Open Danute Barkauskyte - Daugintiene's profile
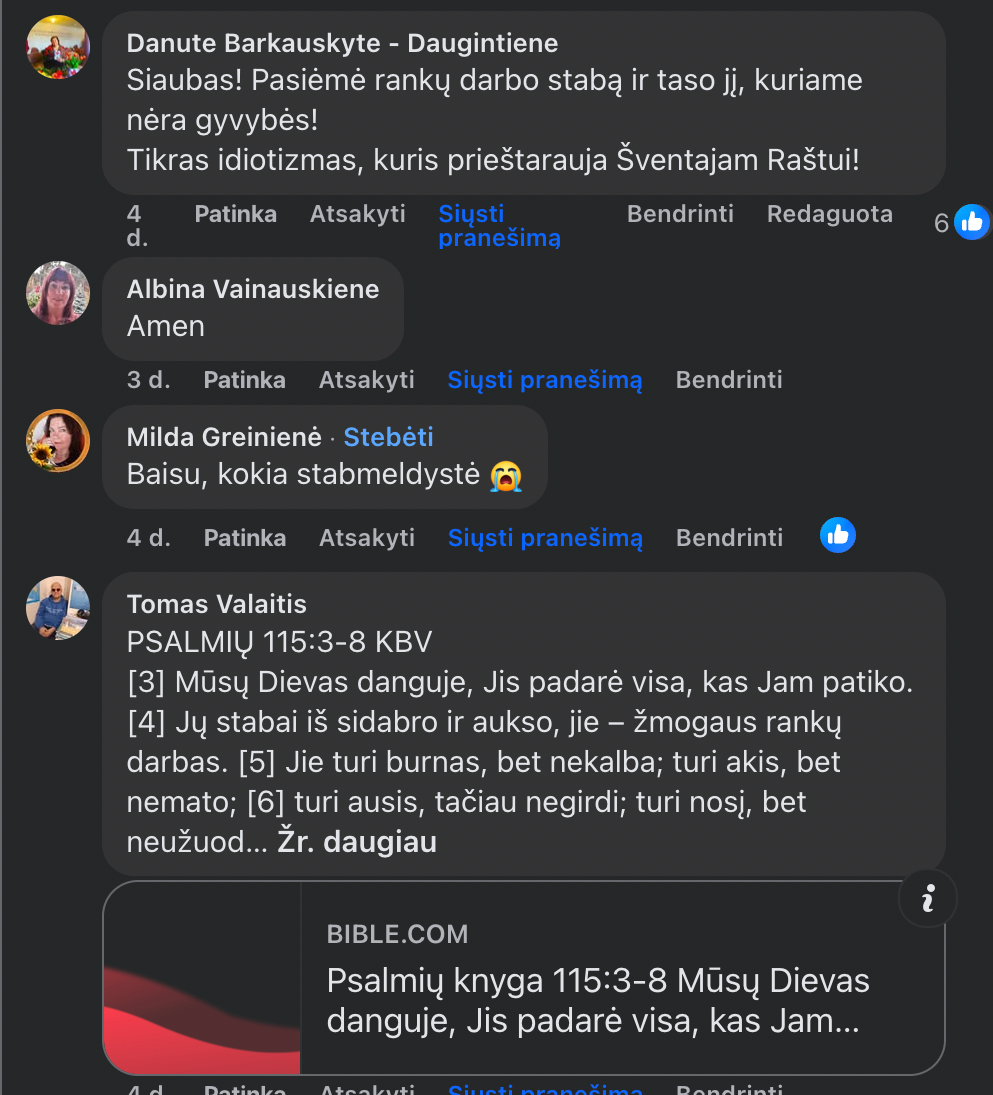 point(342,43)
